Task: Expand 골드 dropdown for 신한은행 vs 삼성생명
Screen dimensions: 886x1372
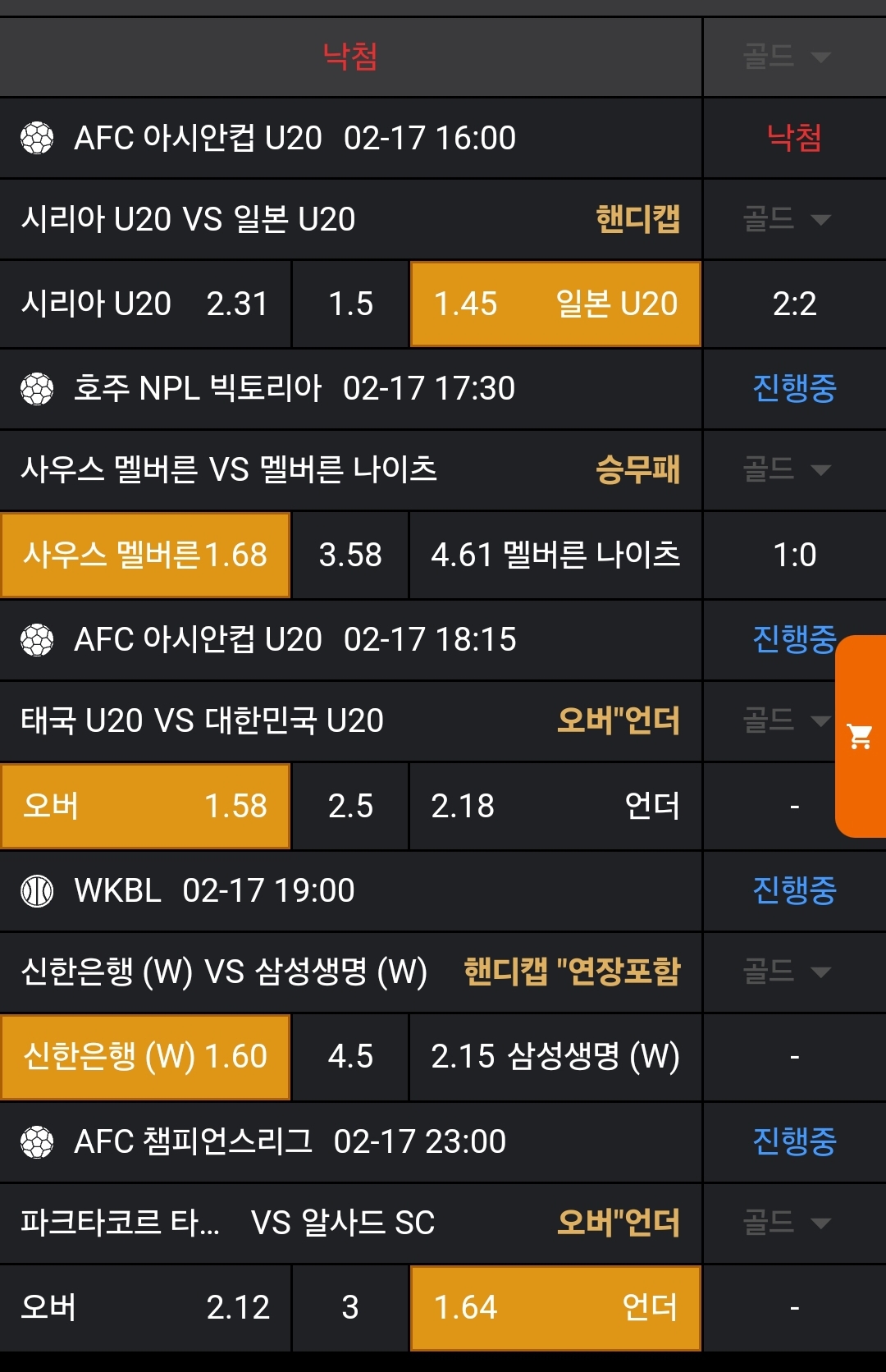Action: pyautogui.click(x=786, y=972)
